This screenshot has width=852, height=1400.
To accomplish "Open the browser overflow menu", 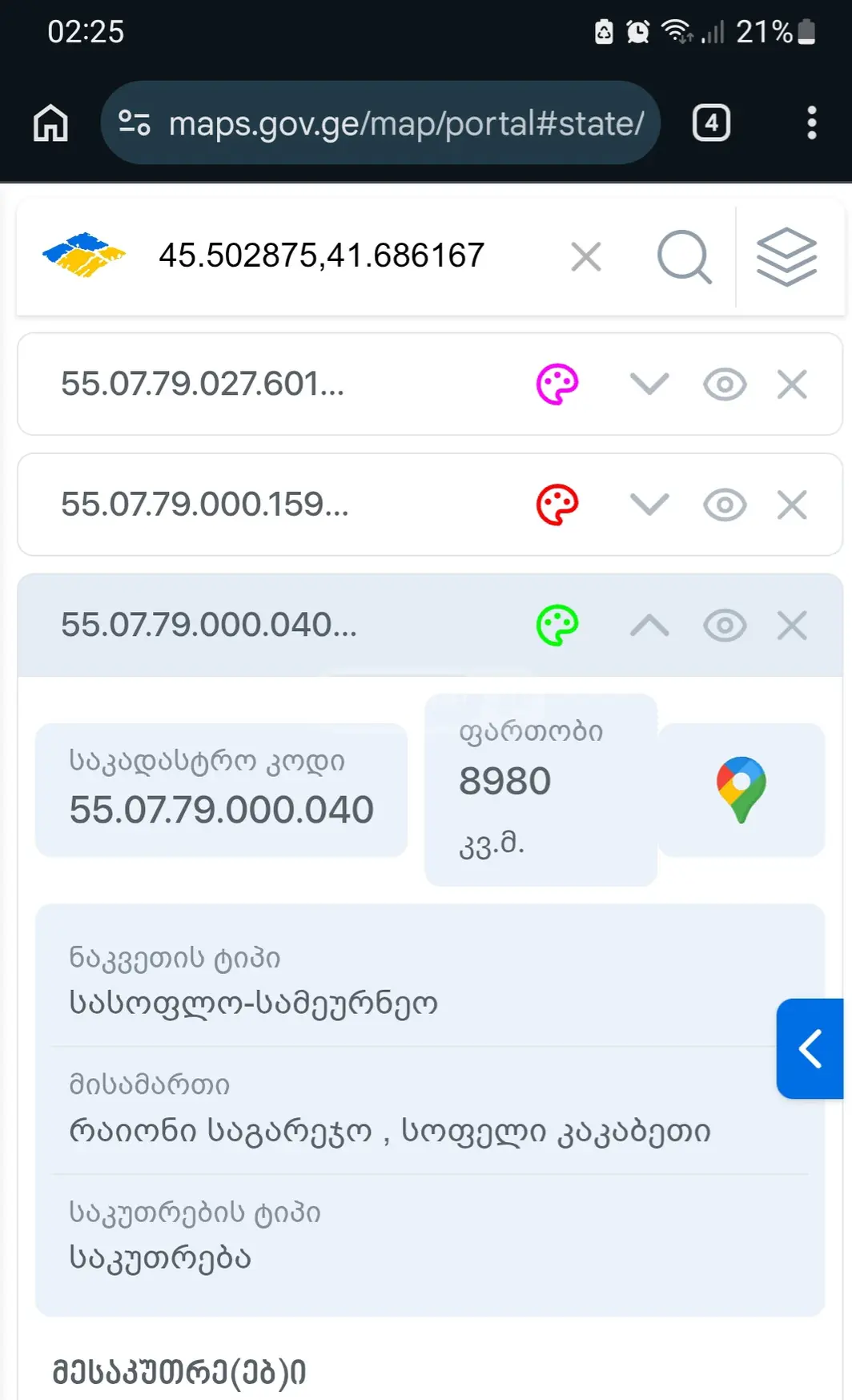I will click(812, 123).
